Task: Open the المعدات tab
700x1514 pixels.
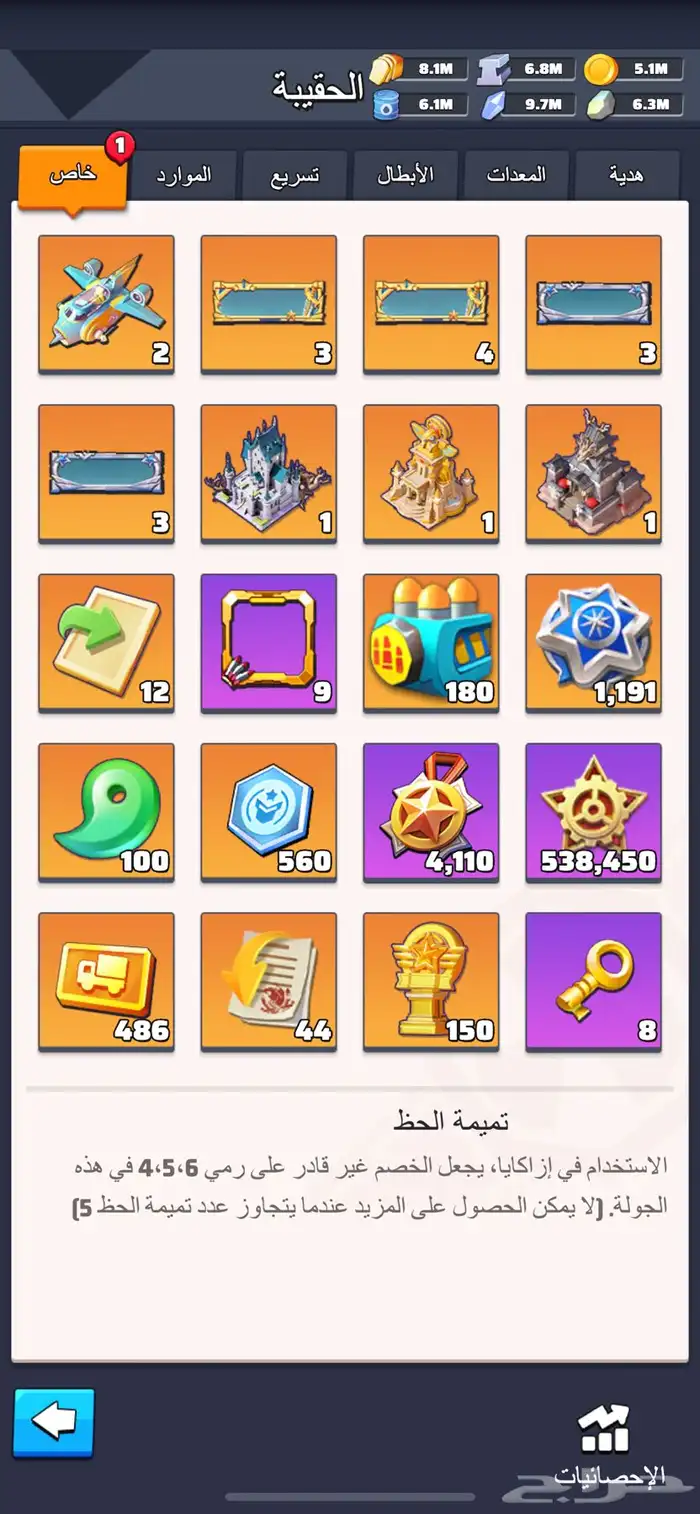Action: [x=517, y=175]
